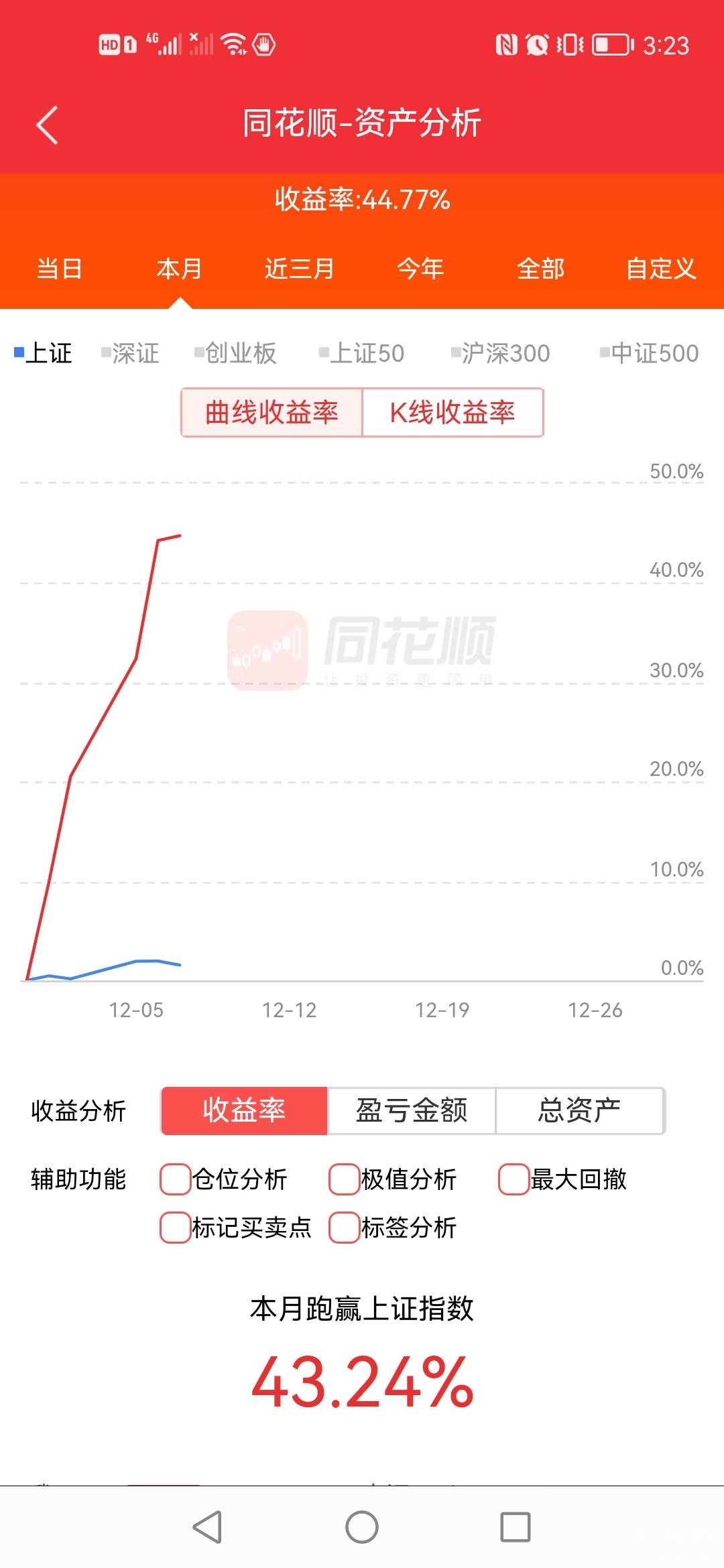Turn on the 标签分析 checkbox
The image size is (724, 1568).
click(345, 1228)
